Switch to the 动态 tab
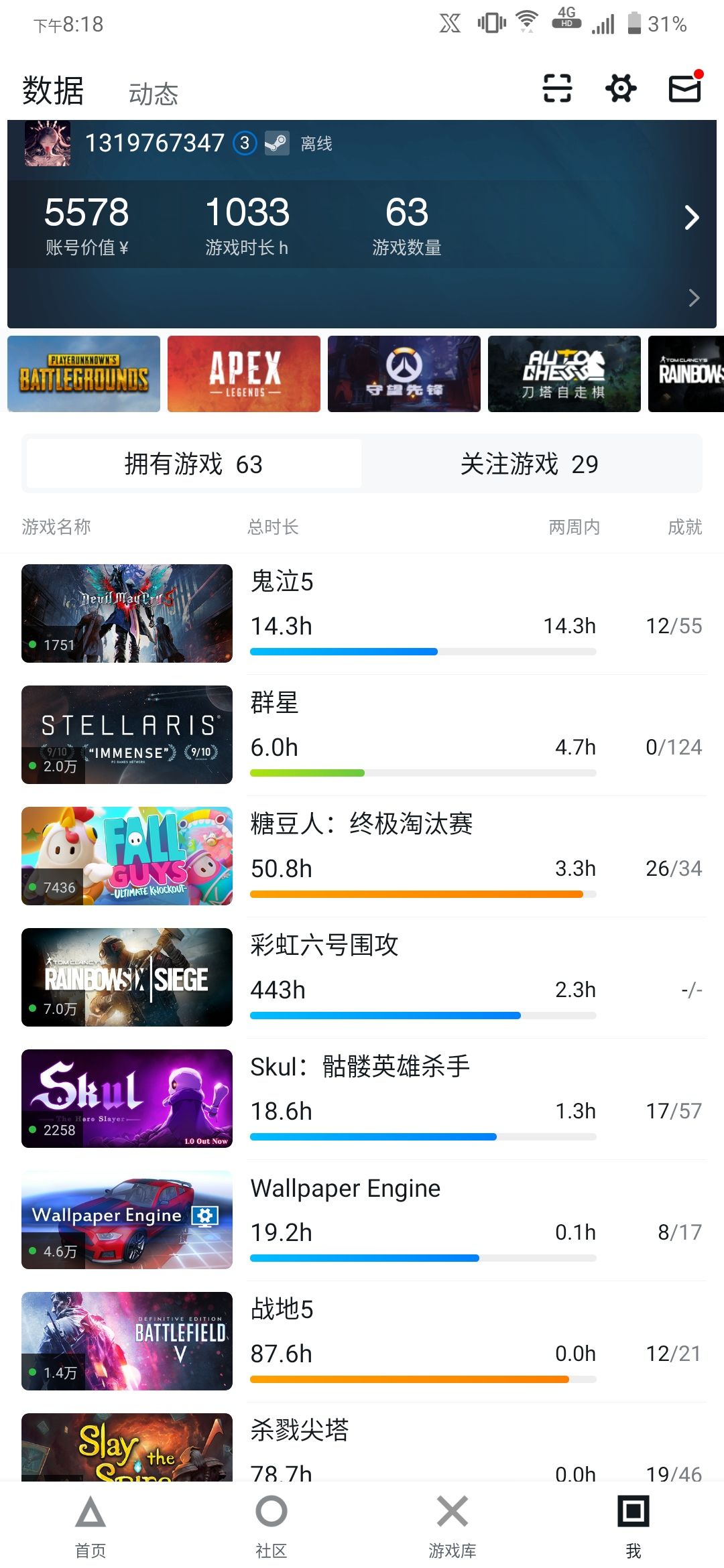Viewport: 724px width, 1568px height. click(154, 94)
